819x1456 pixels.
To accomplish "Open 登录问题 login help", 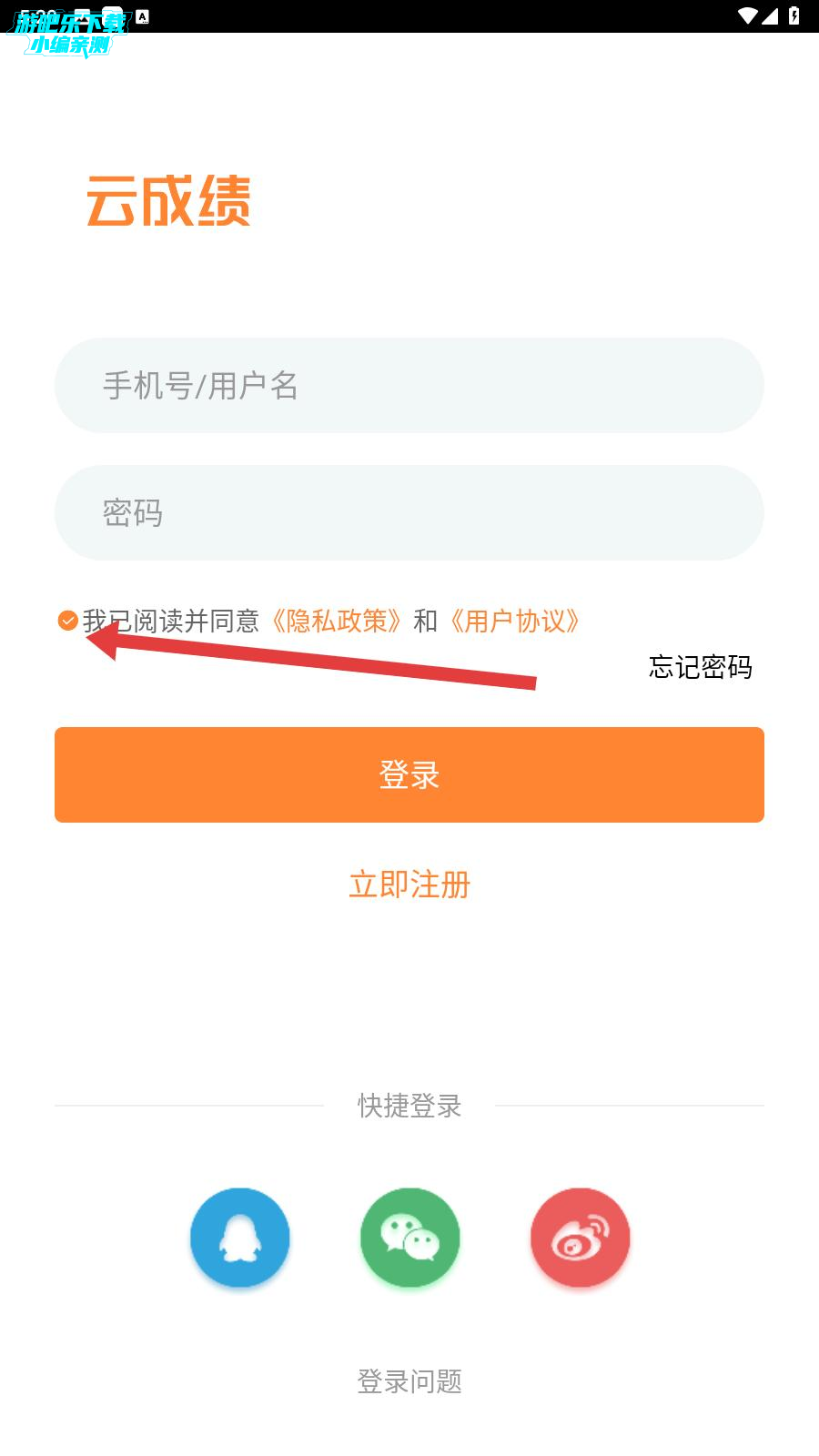I will click(x=409, y=1381).
